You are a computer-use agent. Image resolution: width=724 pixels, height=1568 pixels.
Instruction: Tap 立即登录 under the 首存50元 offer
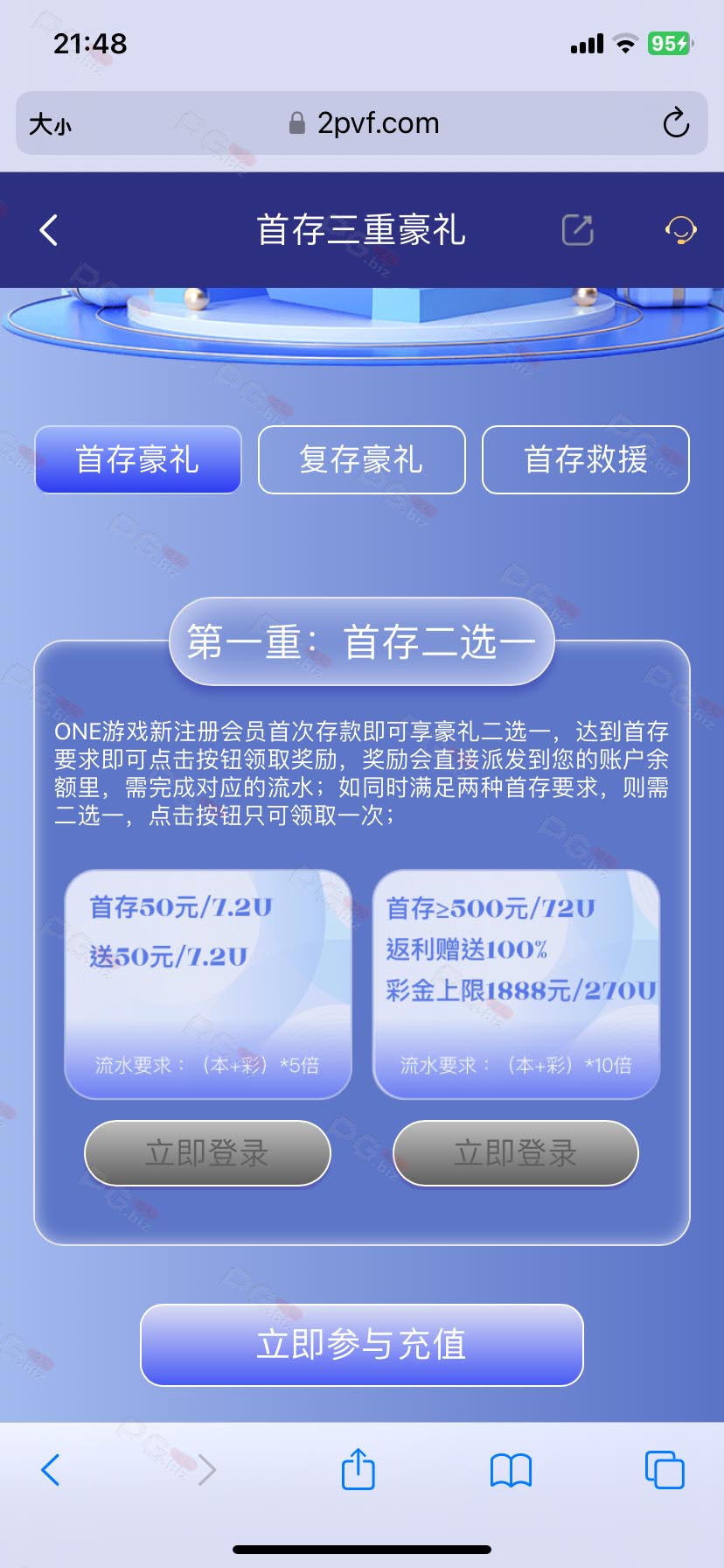coord(207,1153)
